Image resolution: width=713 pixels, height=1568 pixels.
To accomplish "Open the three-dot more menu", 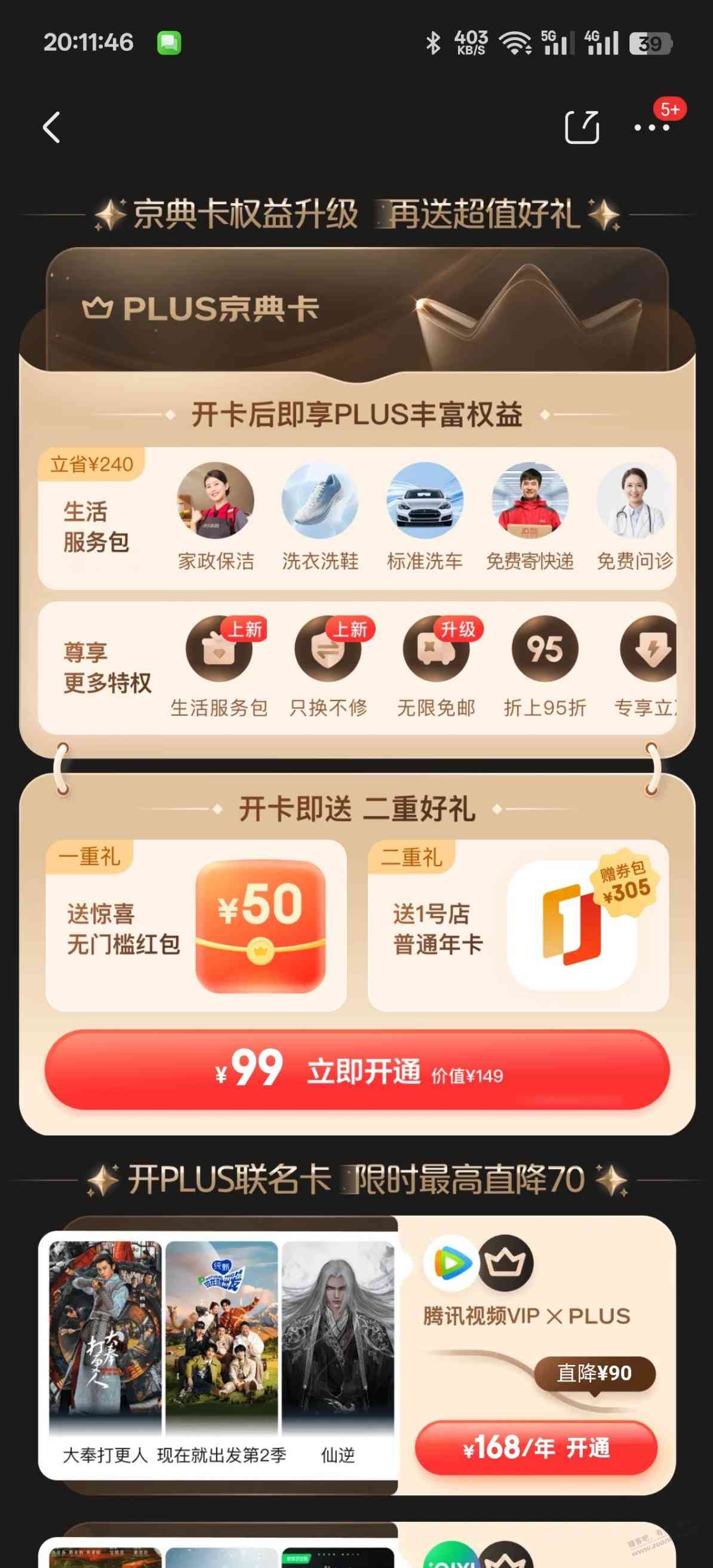I will coord(651,127).
